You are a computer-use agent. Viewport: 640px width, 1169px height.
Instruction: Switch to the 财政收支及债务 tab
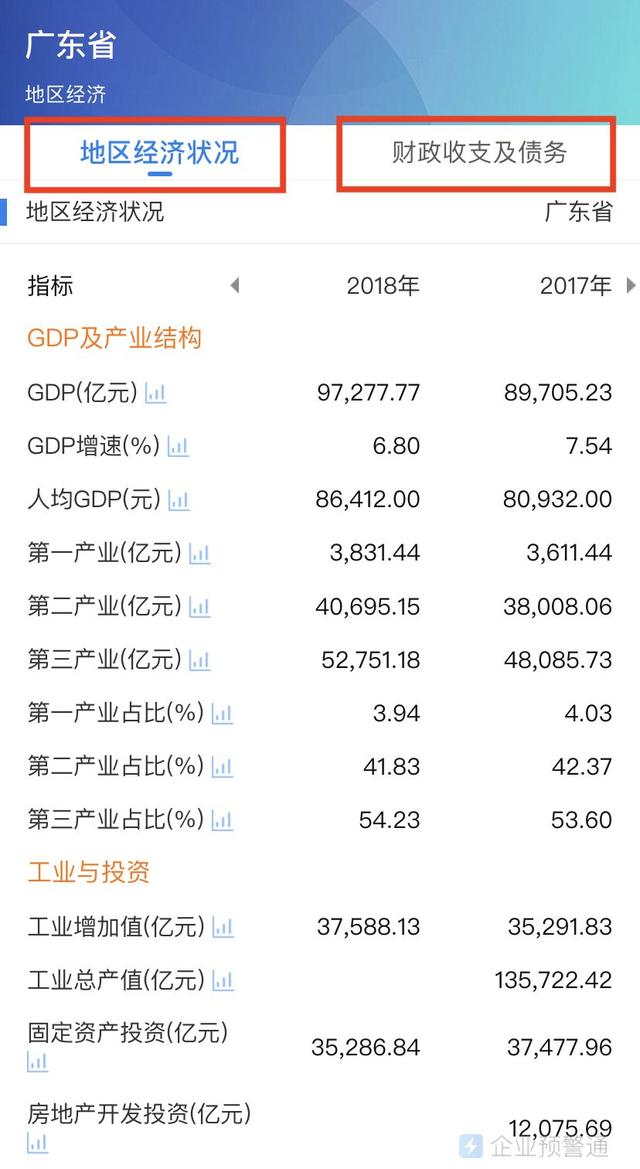(x=479, y=152)
